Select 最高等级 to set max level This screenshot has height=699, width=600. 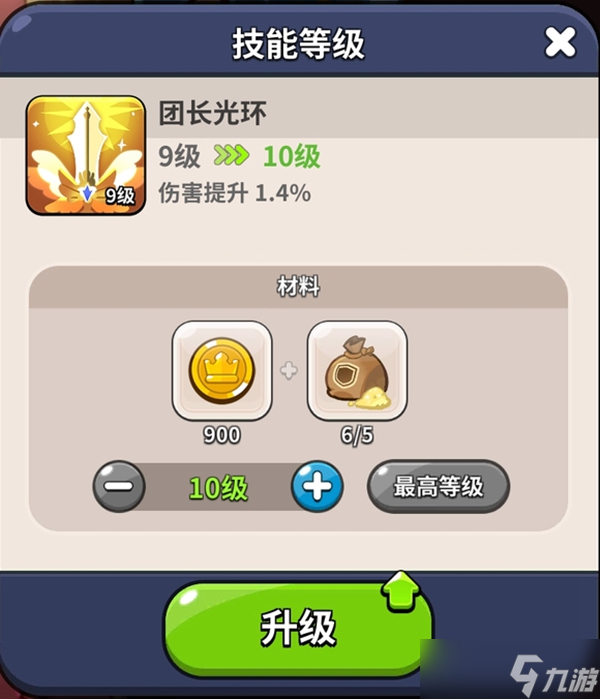point(438,487)
